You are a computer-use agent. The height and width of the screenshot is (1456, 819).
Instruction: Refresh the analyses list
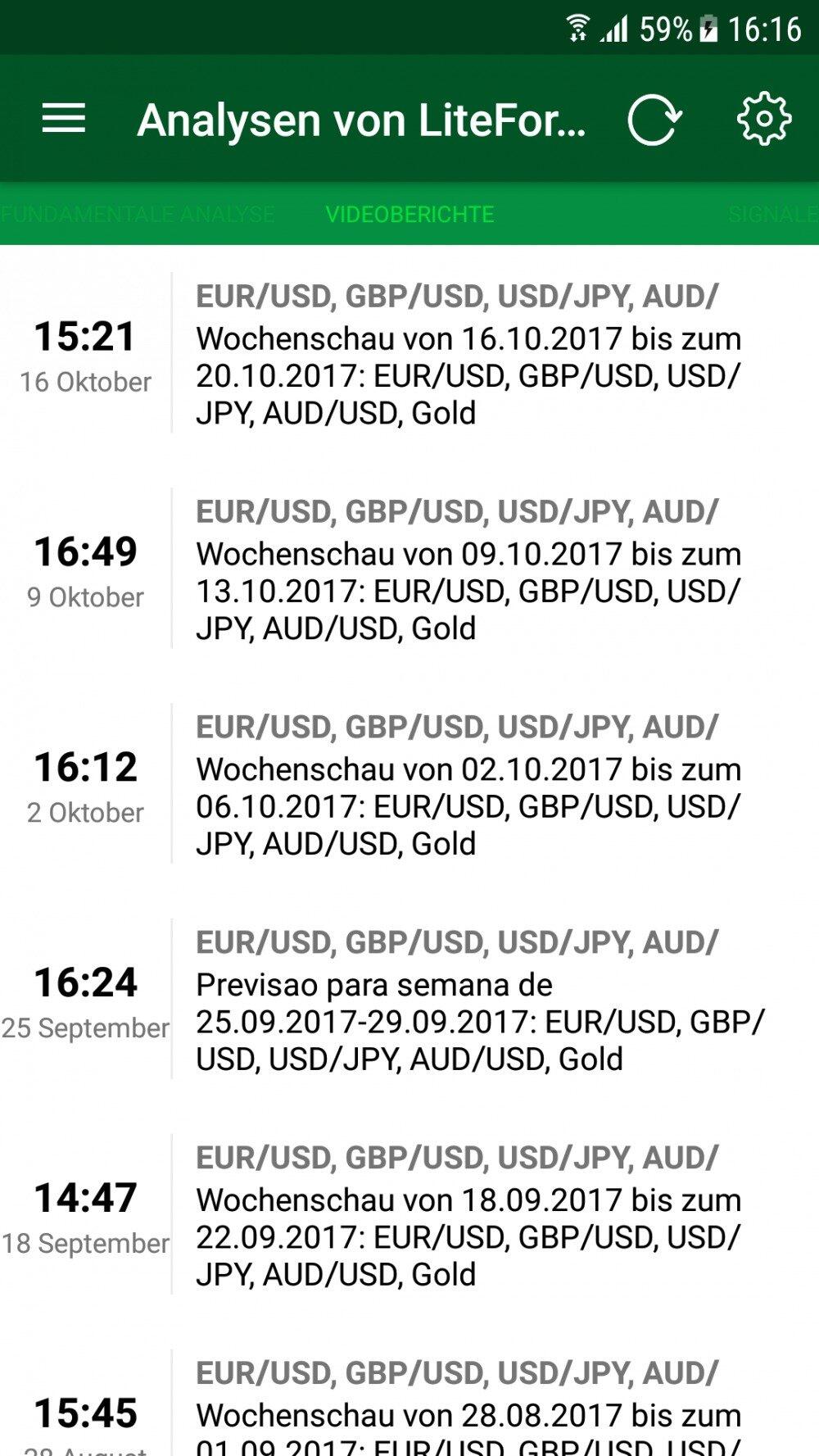[x=654, y=120]
